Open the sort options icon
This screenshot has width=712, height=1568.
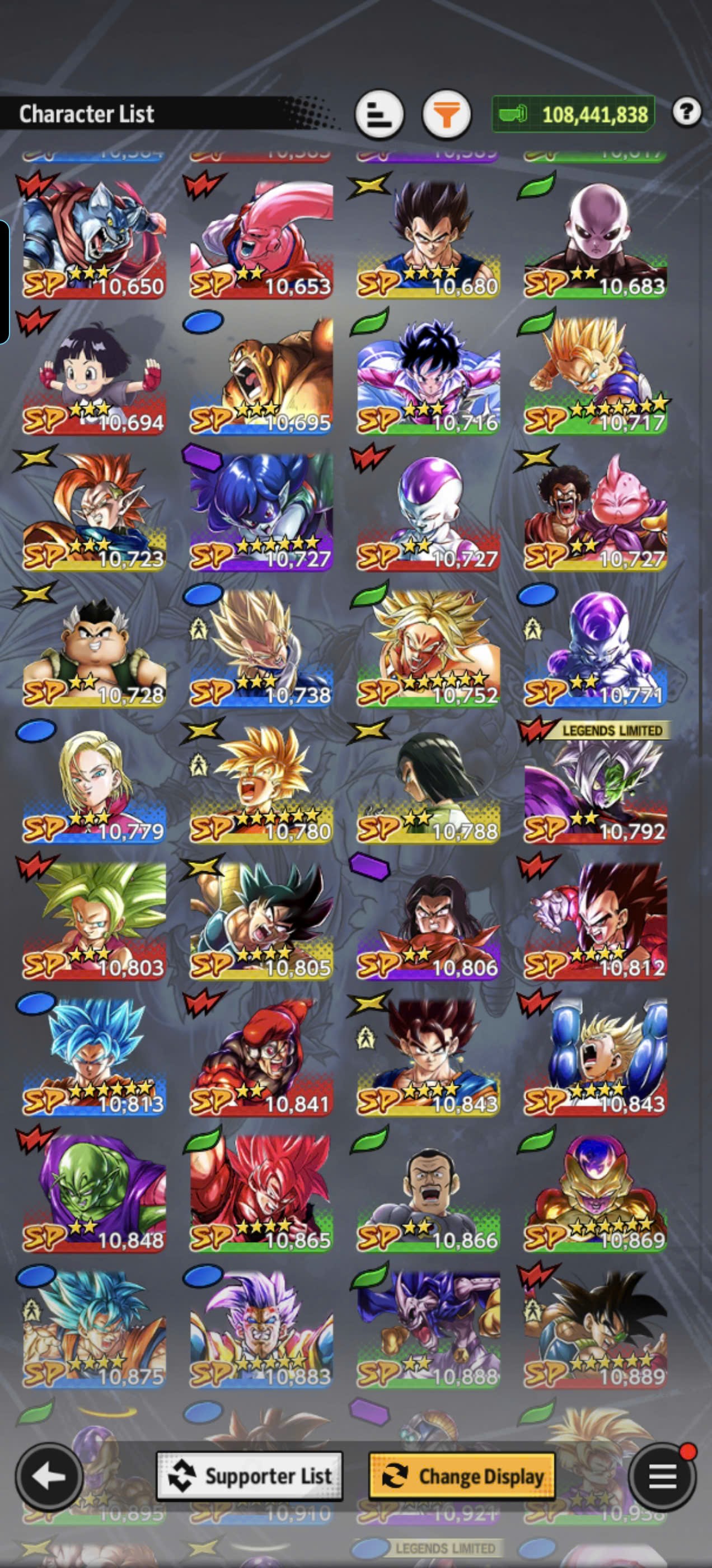pyautogui.click(x=379, y=114)
